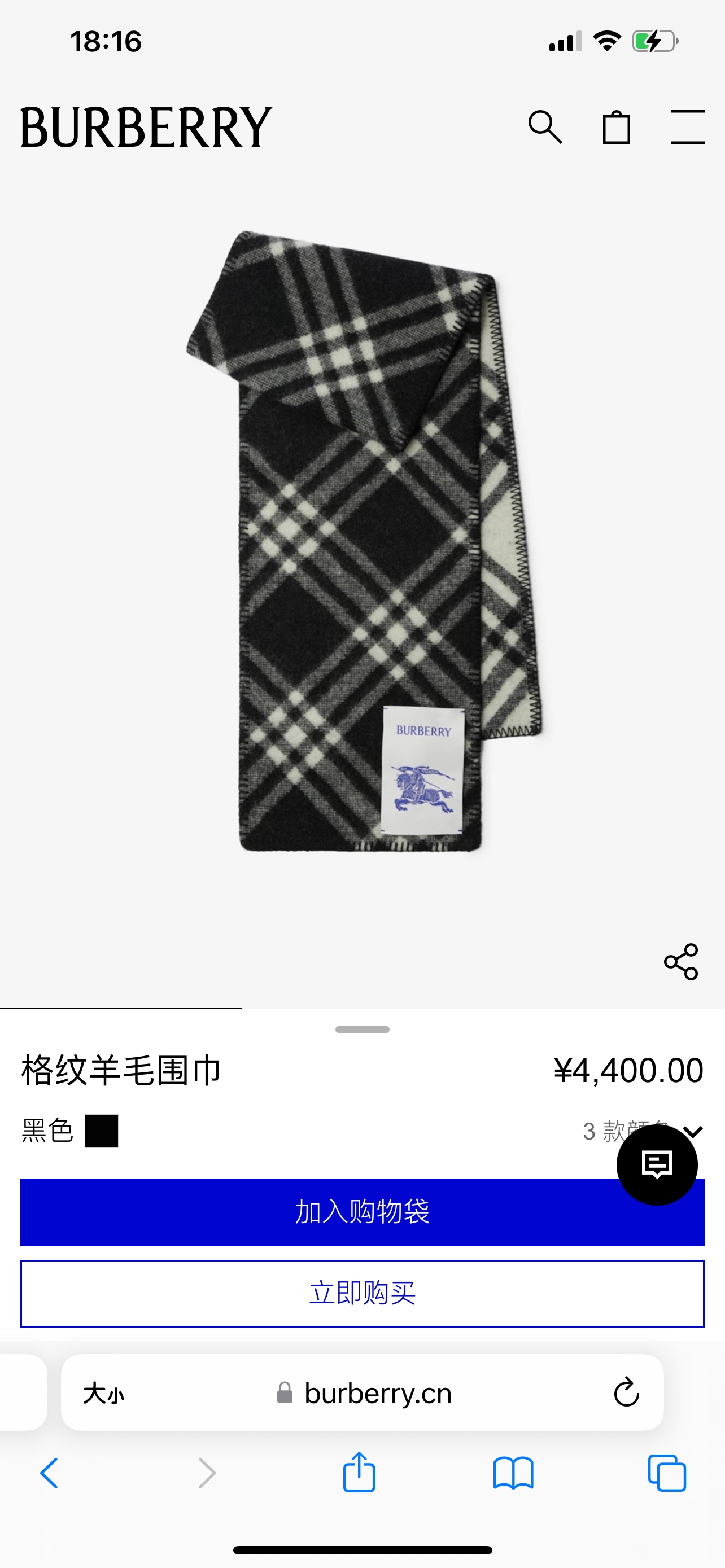
Task: Go back to the previous page
Action: [x=49, y=1473]
